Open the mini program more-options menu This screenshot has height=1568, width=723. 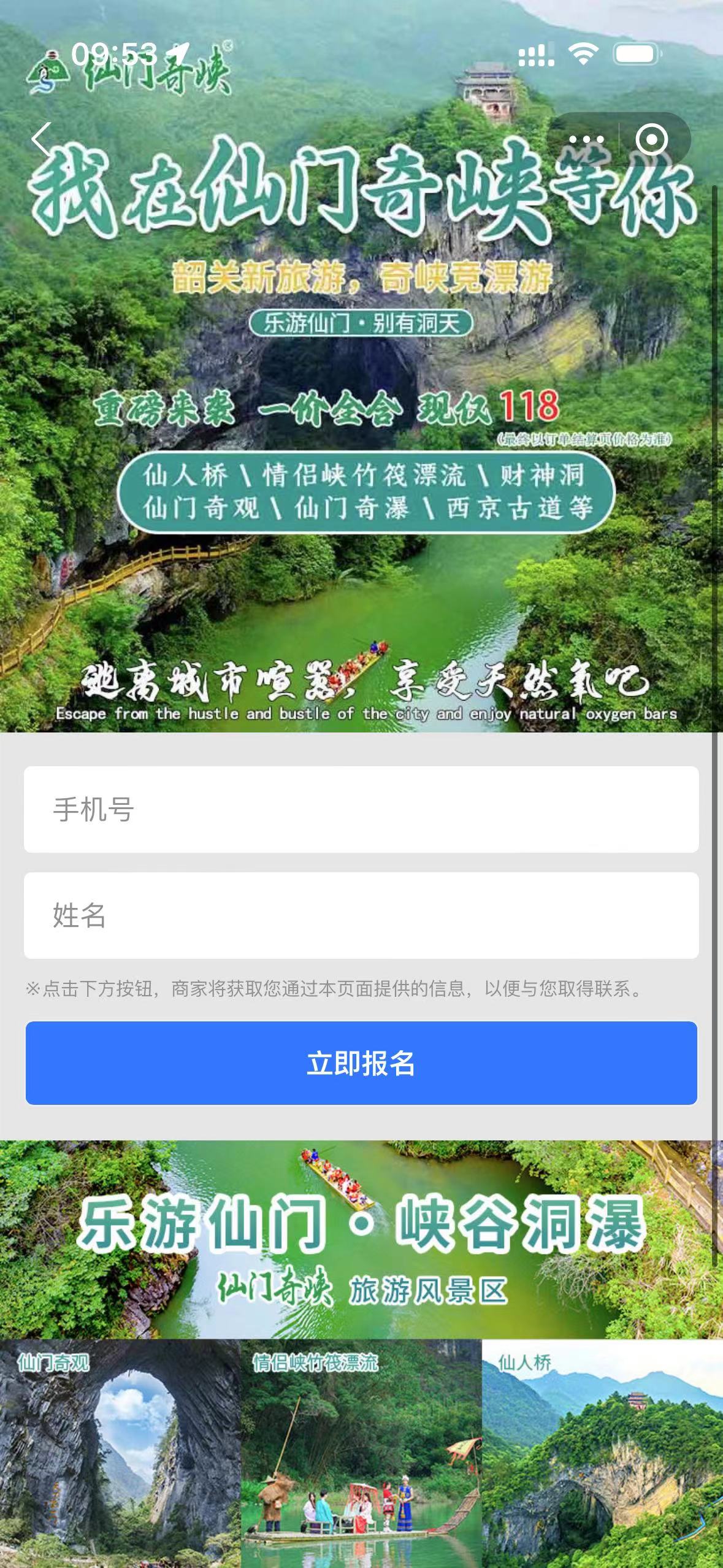(x=586, y=140)
